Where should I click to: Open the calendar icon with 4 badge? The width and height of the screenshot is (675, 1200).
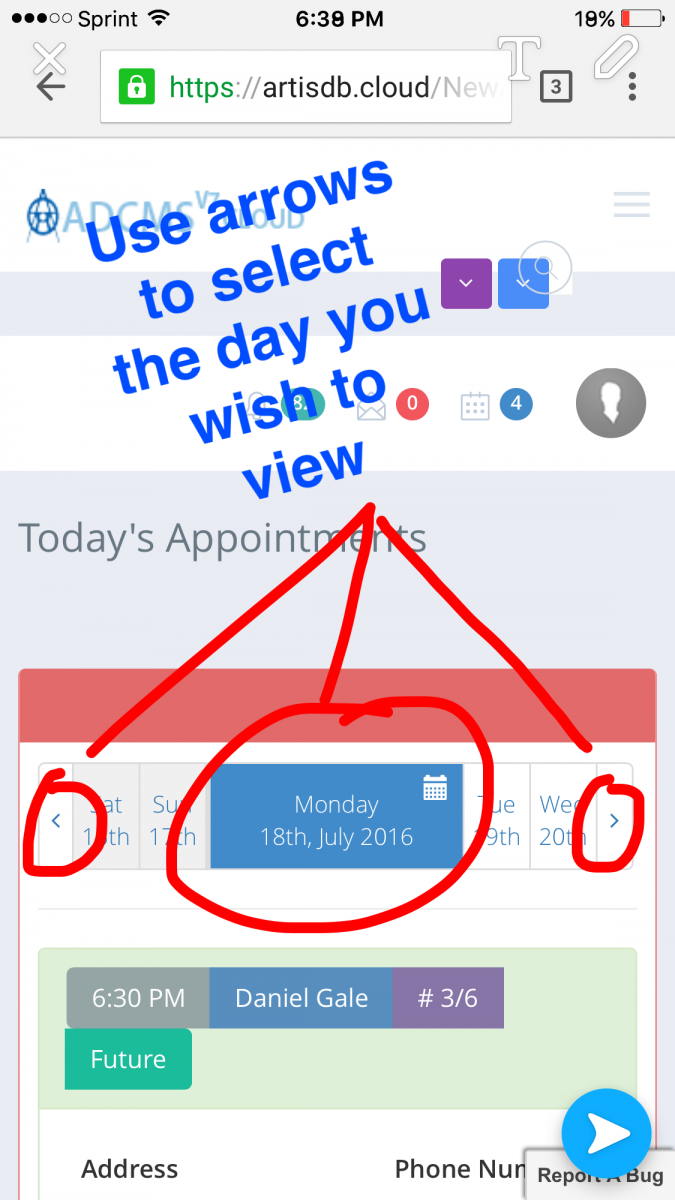click(x=475, y=406)
